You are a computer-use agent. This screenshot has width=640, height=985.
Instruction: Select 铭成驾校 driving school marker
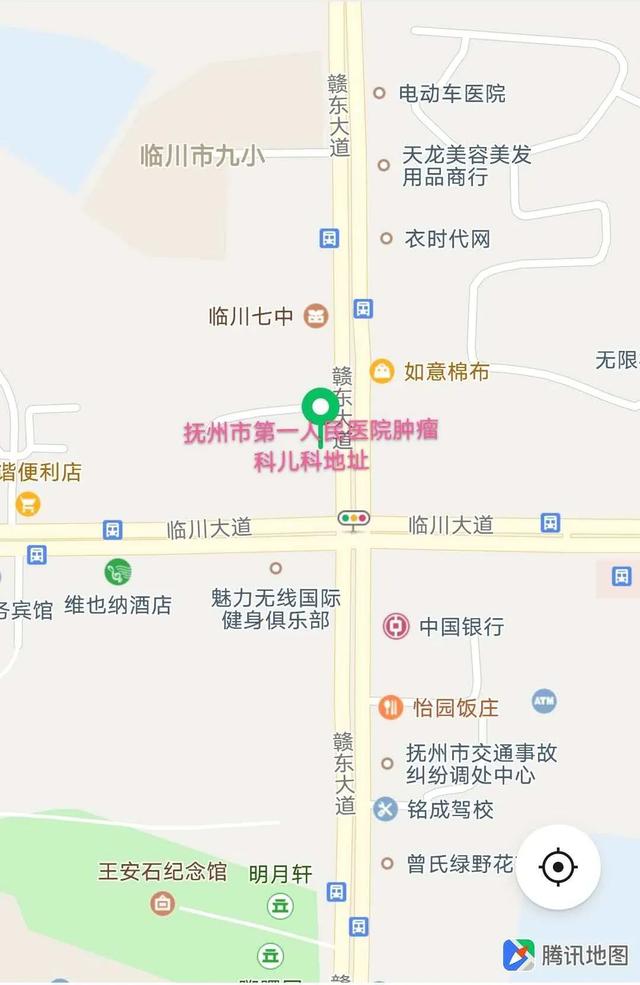pos(386,809)
